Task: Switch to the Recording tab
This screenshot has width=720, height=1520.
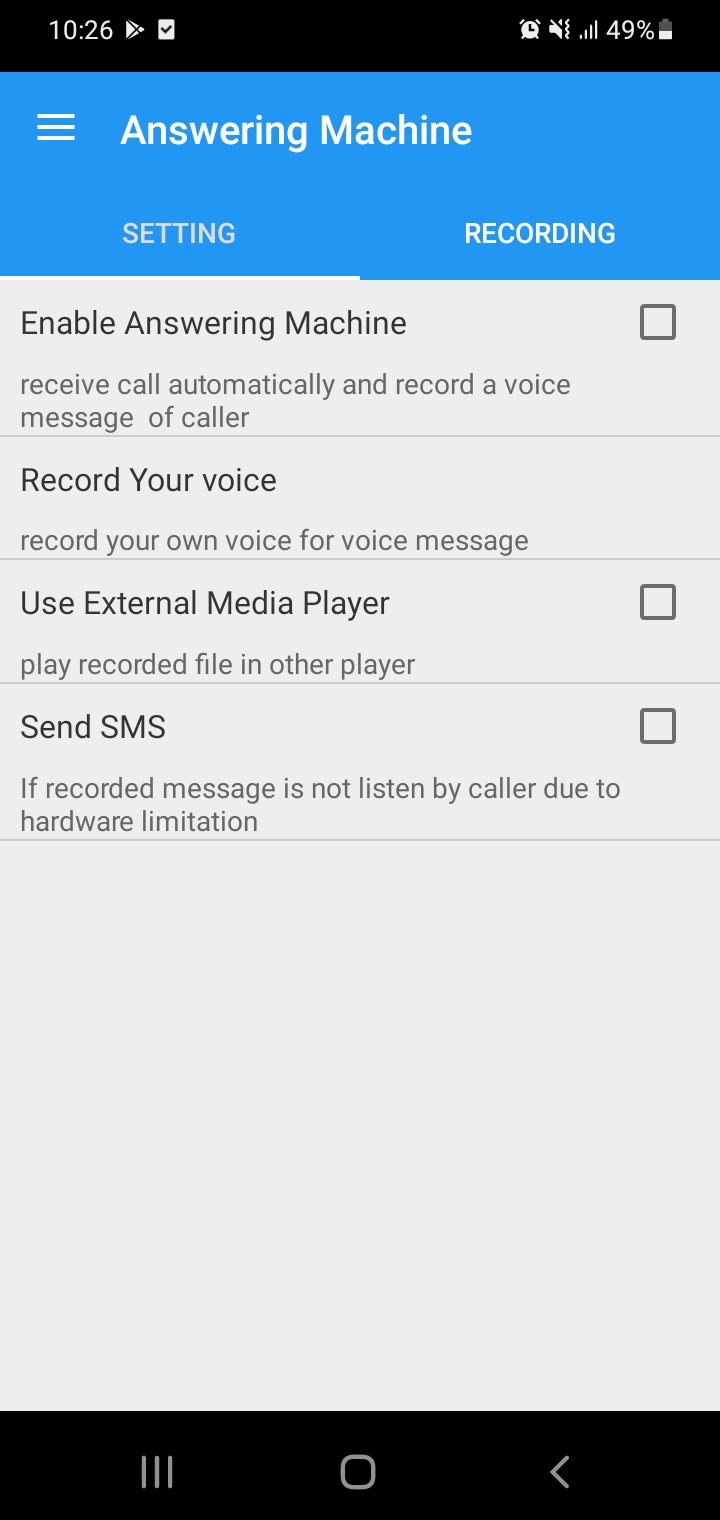Action: point(540,234)
